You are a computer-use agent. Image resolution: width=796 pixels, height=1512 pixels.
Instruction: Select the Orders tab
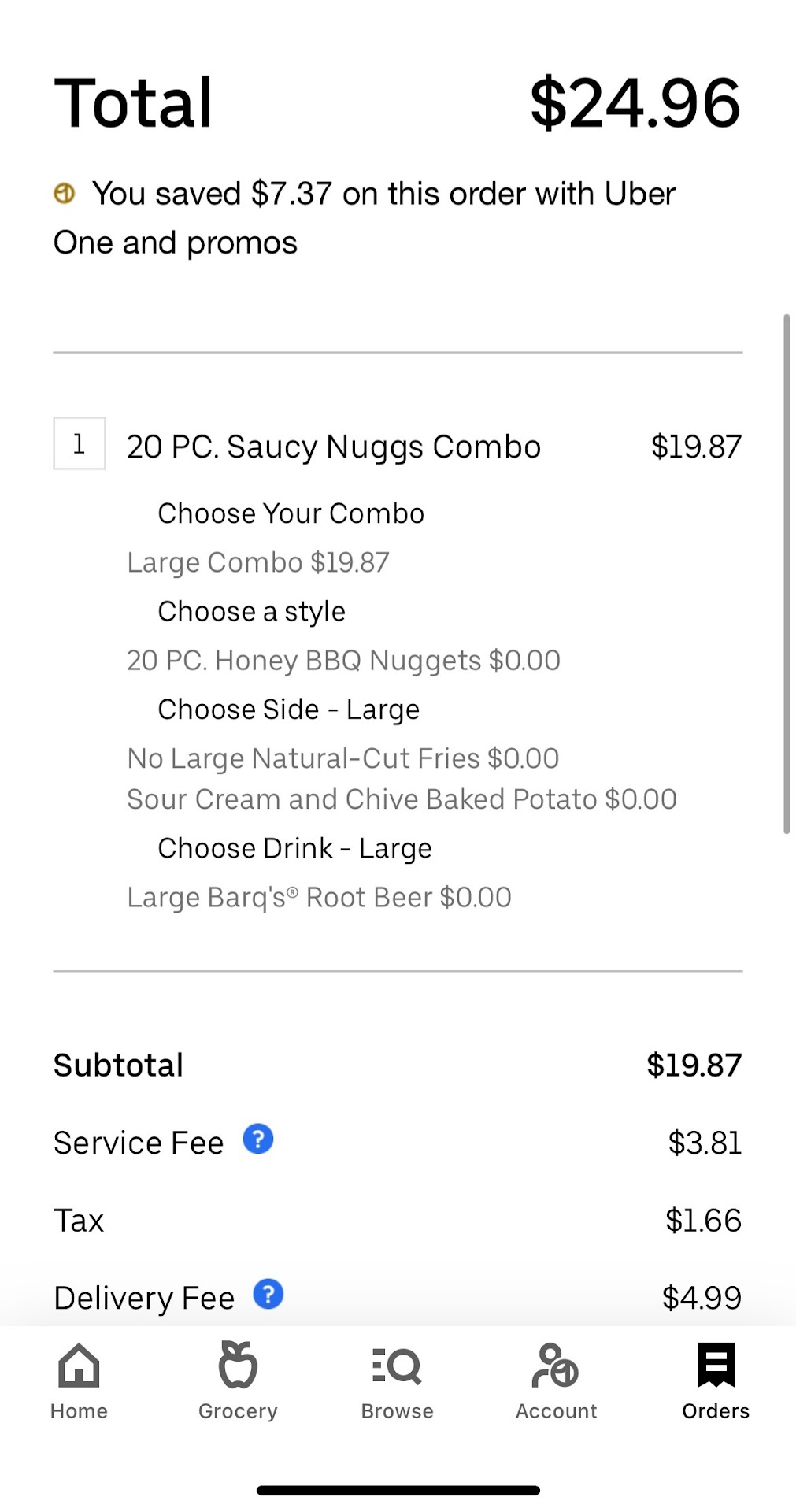tap(715, 1381)
